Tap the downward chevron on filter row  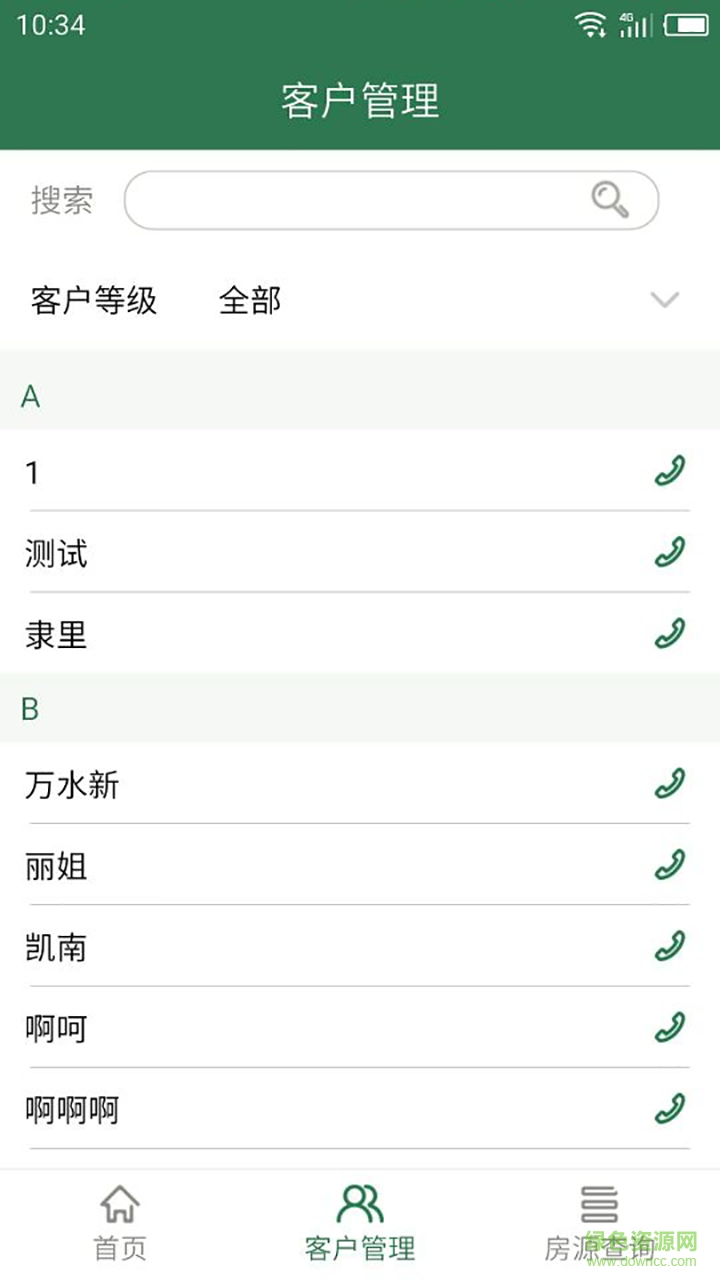(663, 299)
